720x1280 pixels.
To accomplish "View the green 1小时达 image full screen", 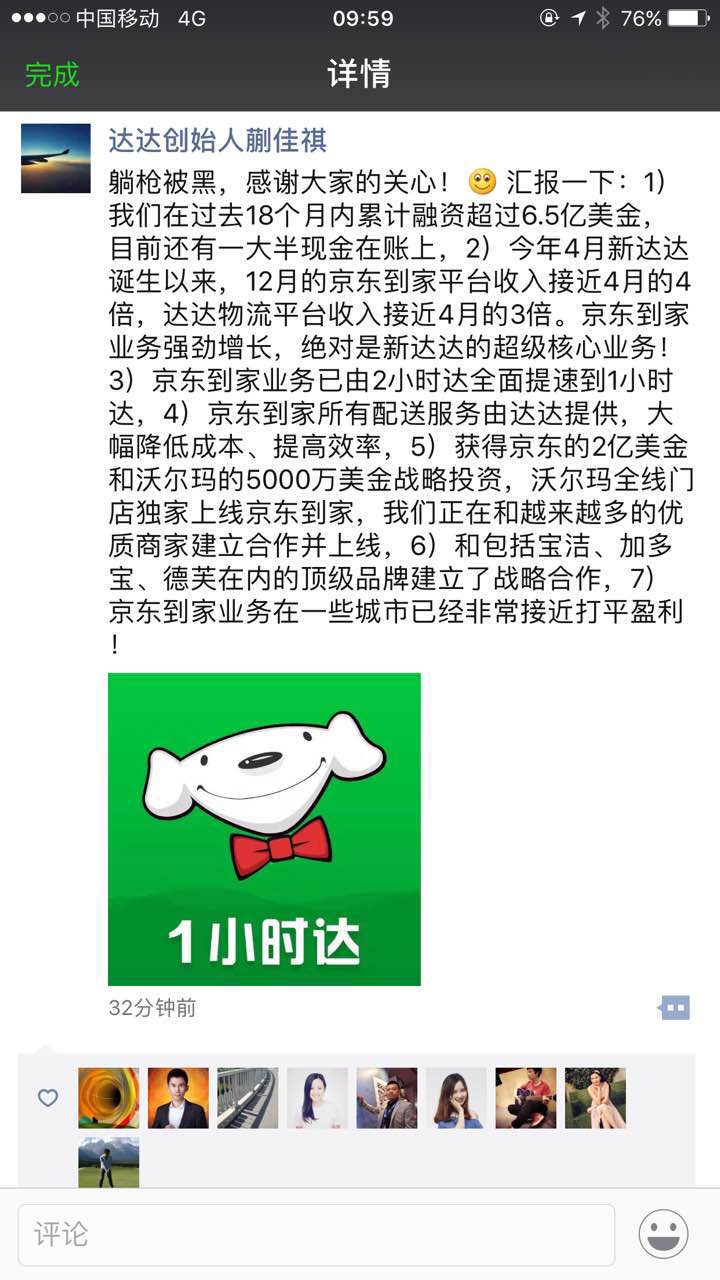I will (264, 829).
